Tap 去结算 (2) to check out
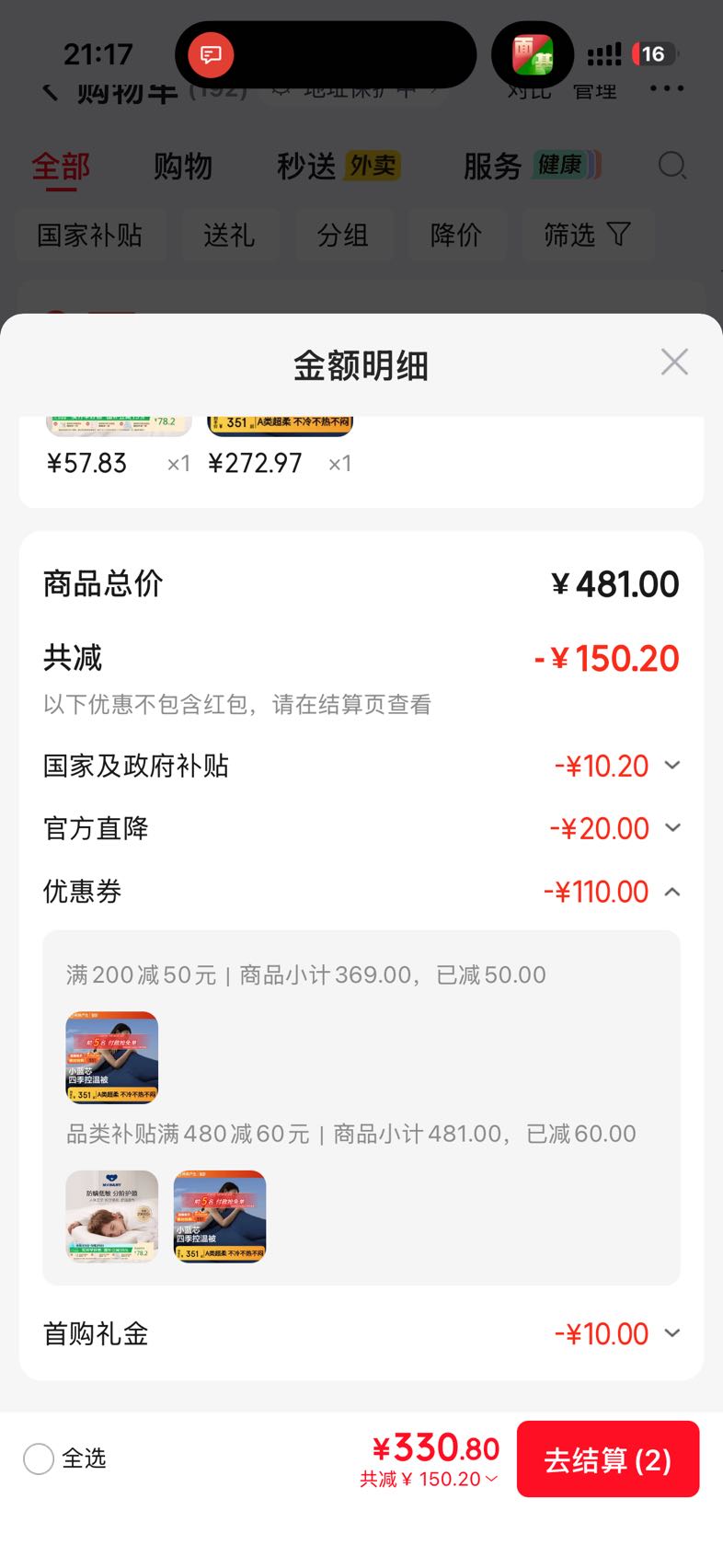 (608, 1459)
